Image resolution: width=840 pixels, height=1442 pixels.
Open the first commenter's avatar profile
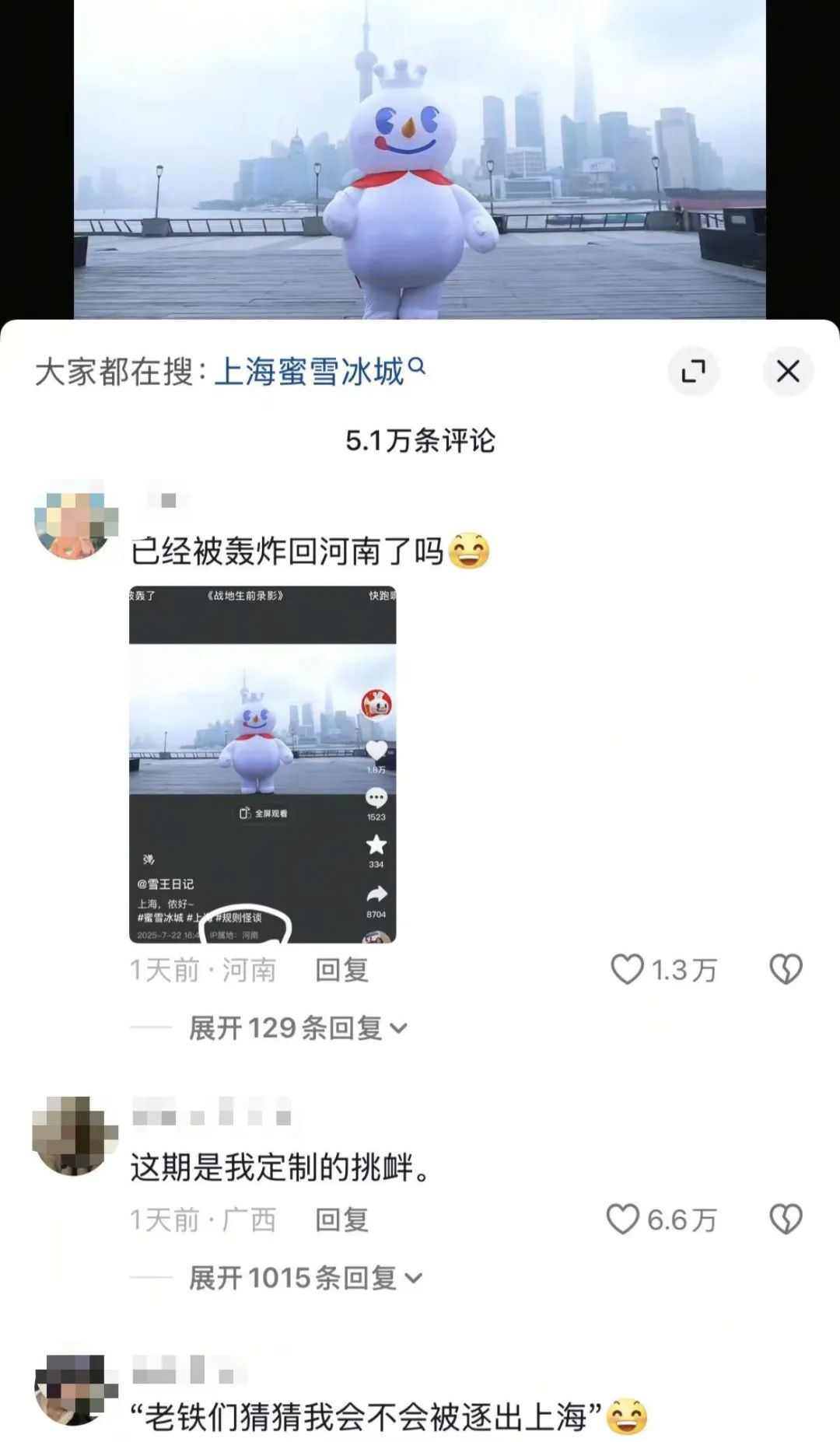75,521
